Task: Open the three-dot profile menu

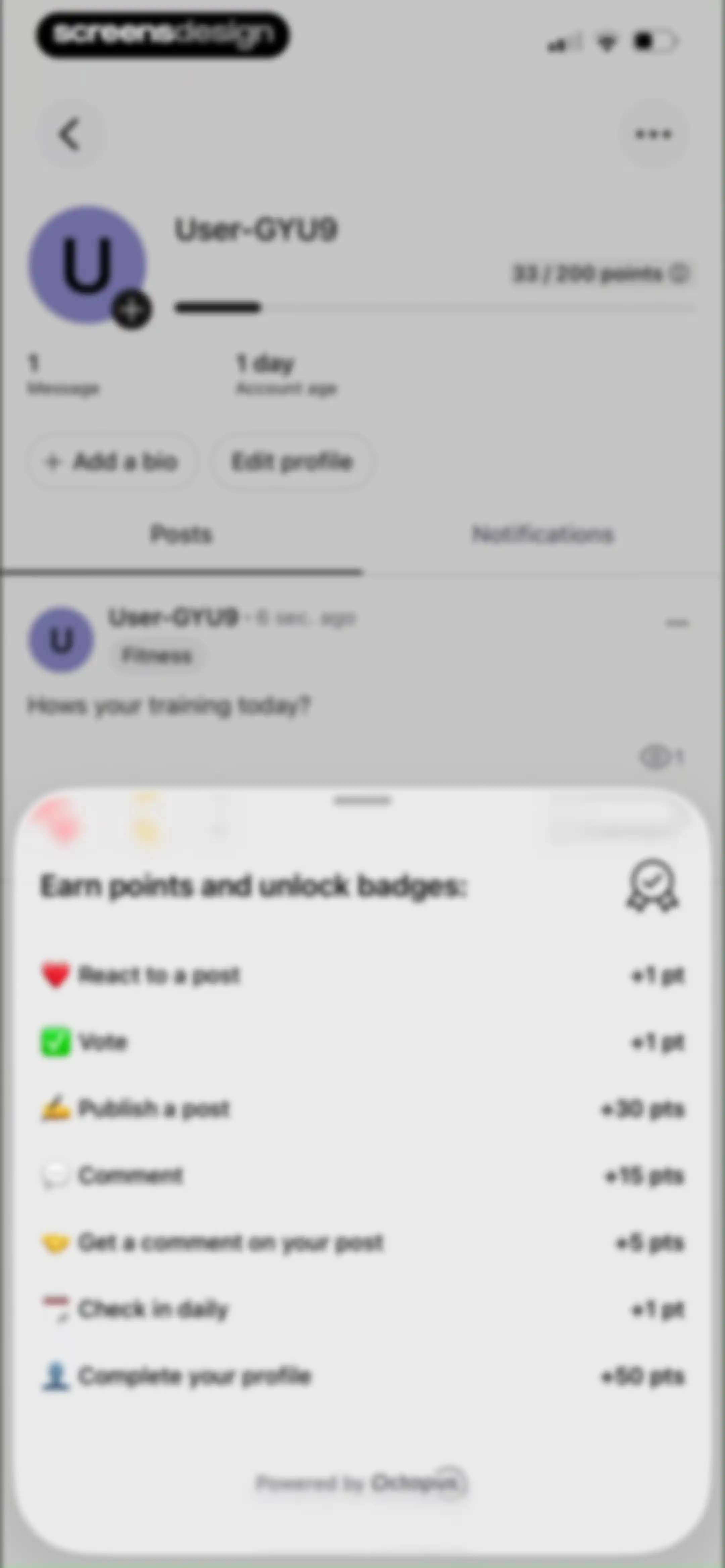Action: tap(654, 134)
